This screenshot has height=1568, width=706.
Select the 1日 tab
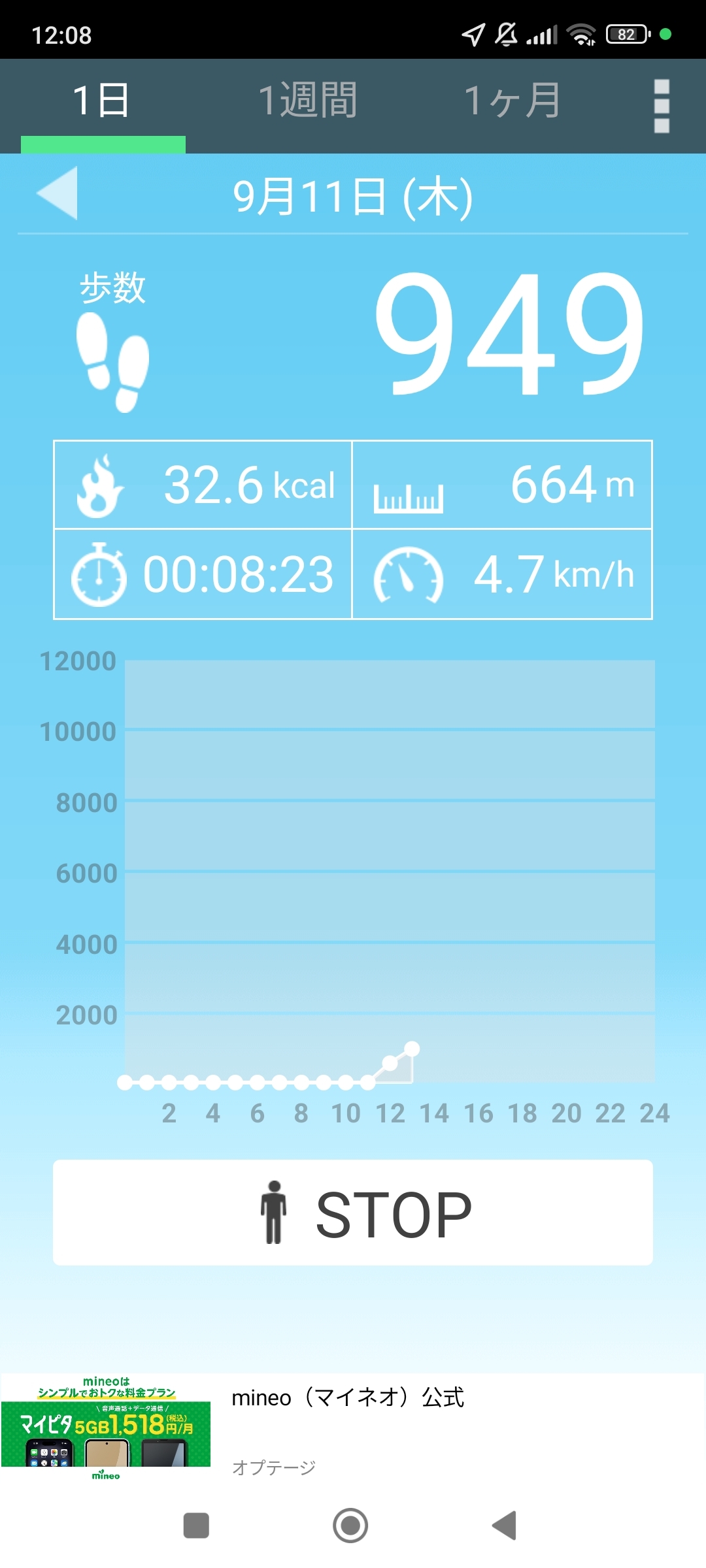(102, 101)
